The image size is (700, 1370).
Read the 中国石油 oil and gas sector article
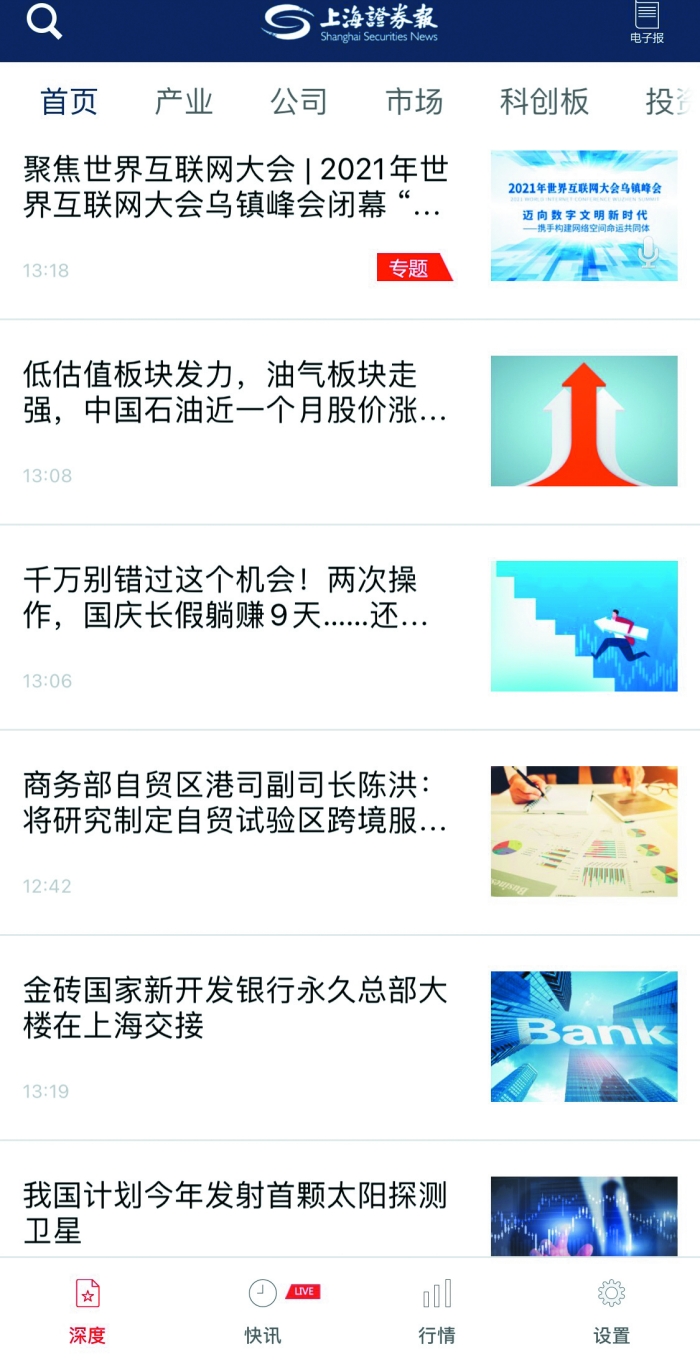tap(236, 393)
